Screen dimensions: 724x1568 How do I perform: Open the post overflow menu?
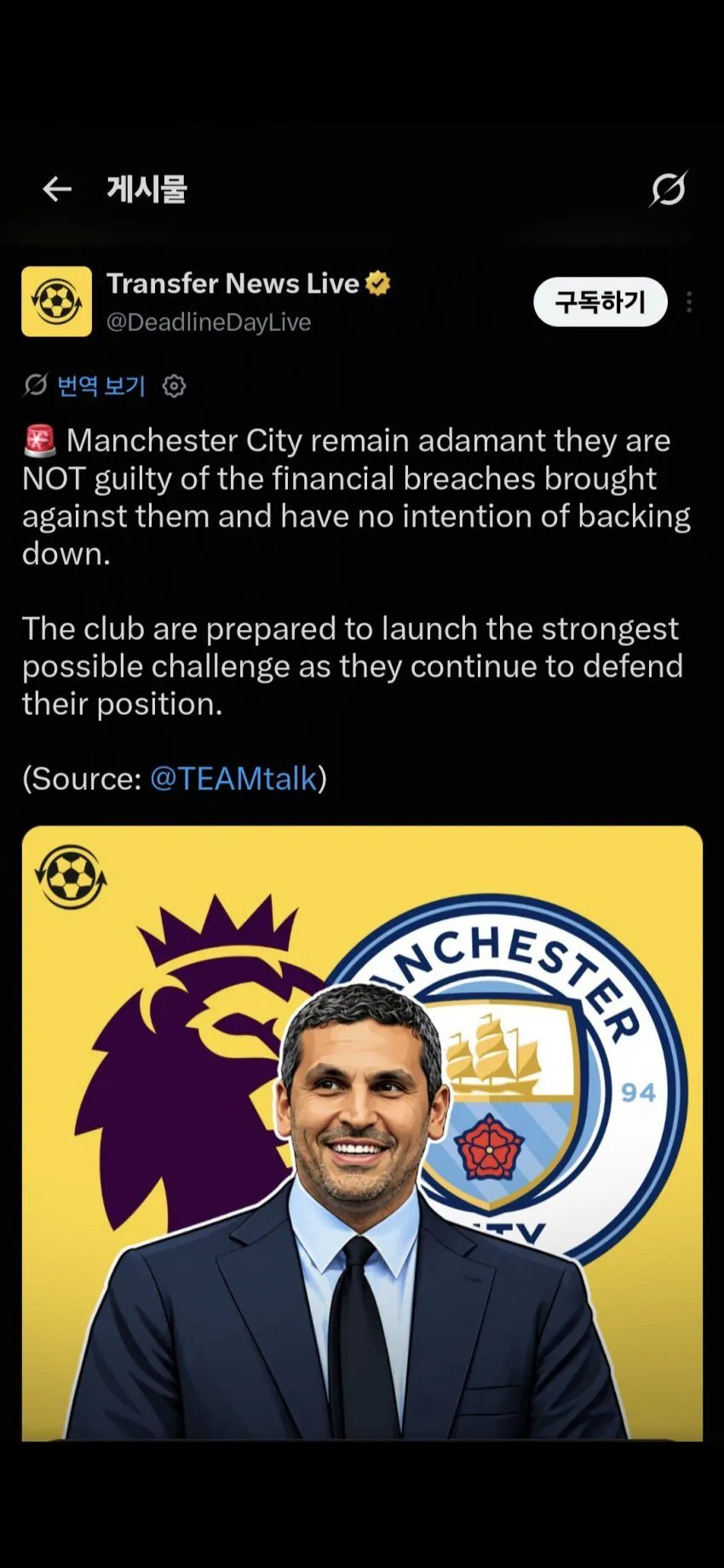689,302
